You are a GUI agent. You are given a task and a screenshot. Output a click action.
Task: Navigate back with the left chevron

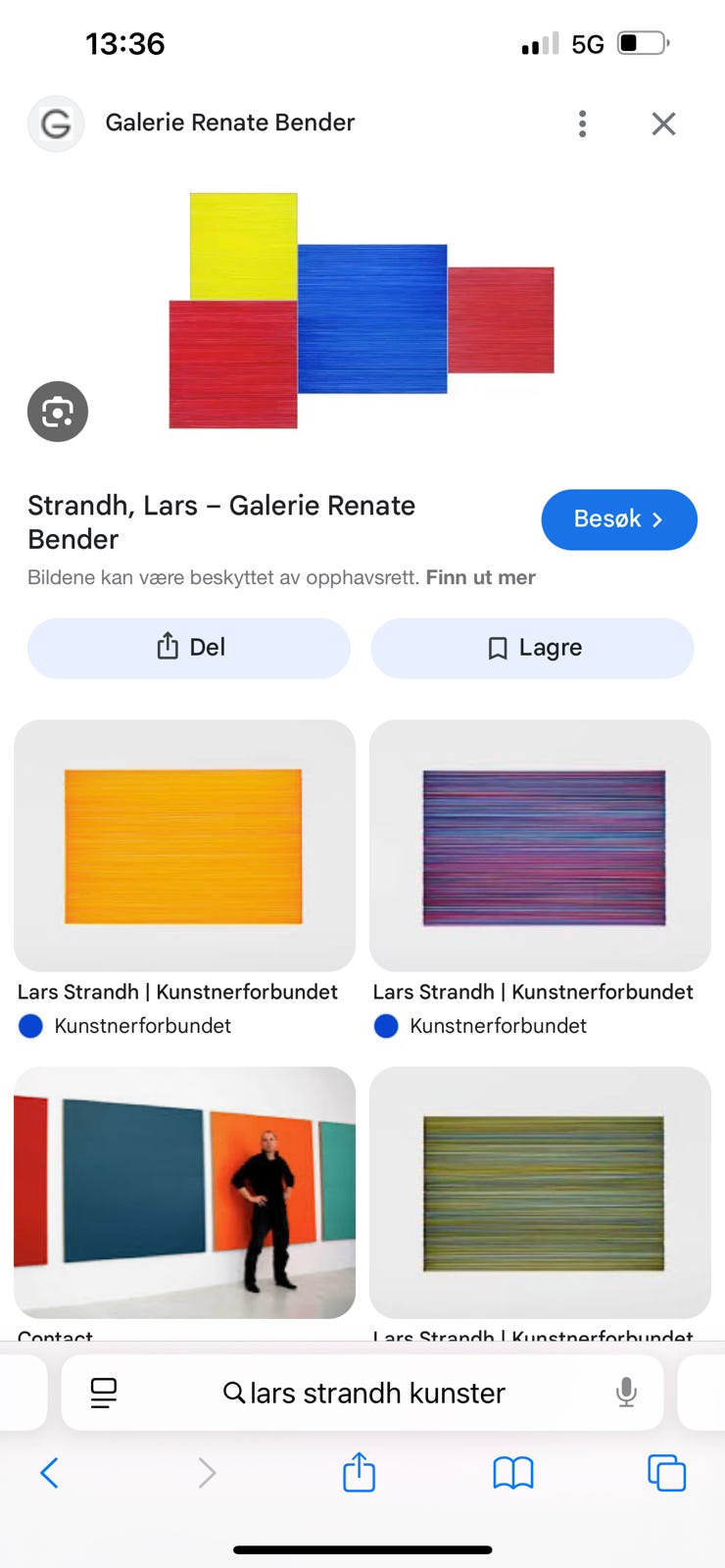pos(51,1472)
